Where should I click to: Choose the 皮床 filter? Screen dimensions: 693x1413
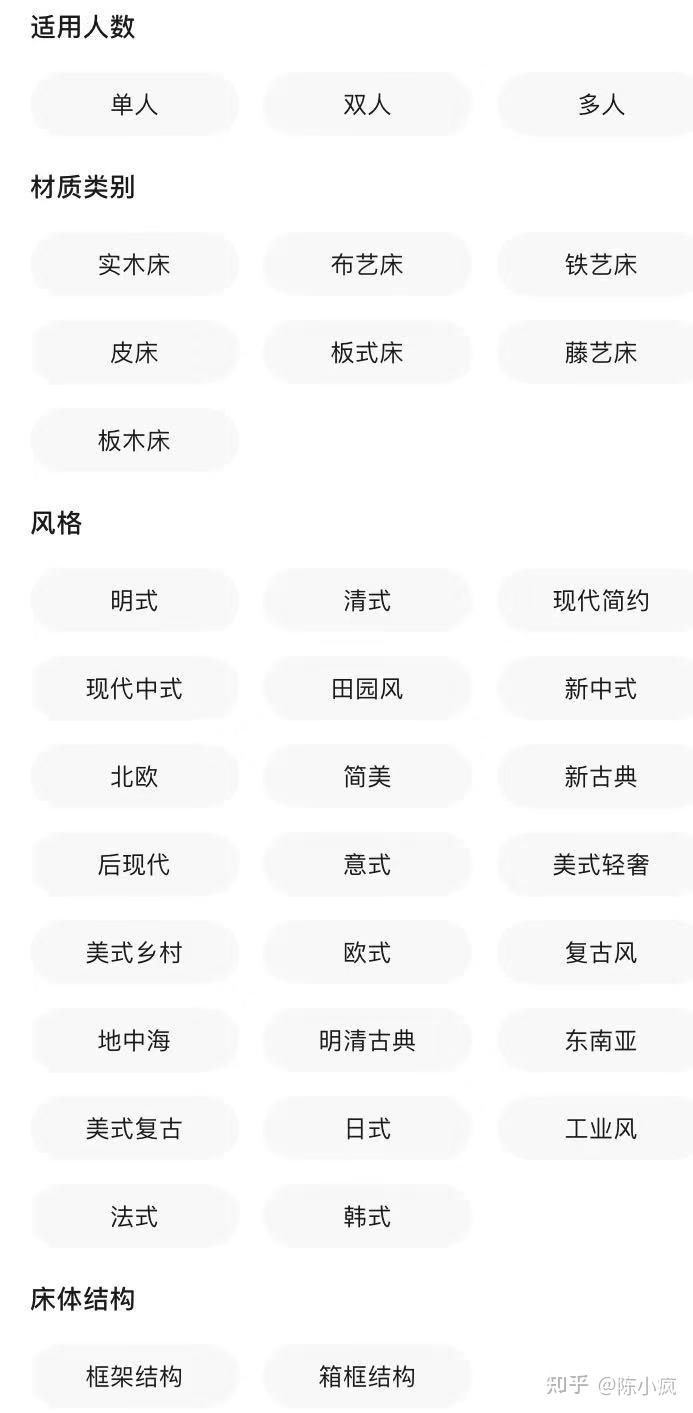134,352
